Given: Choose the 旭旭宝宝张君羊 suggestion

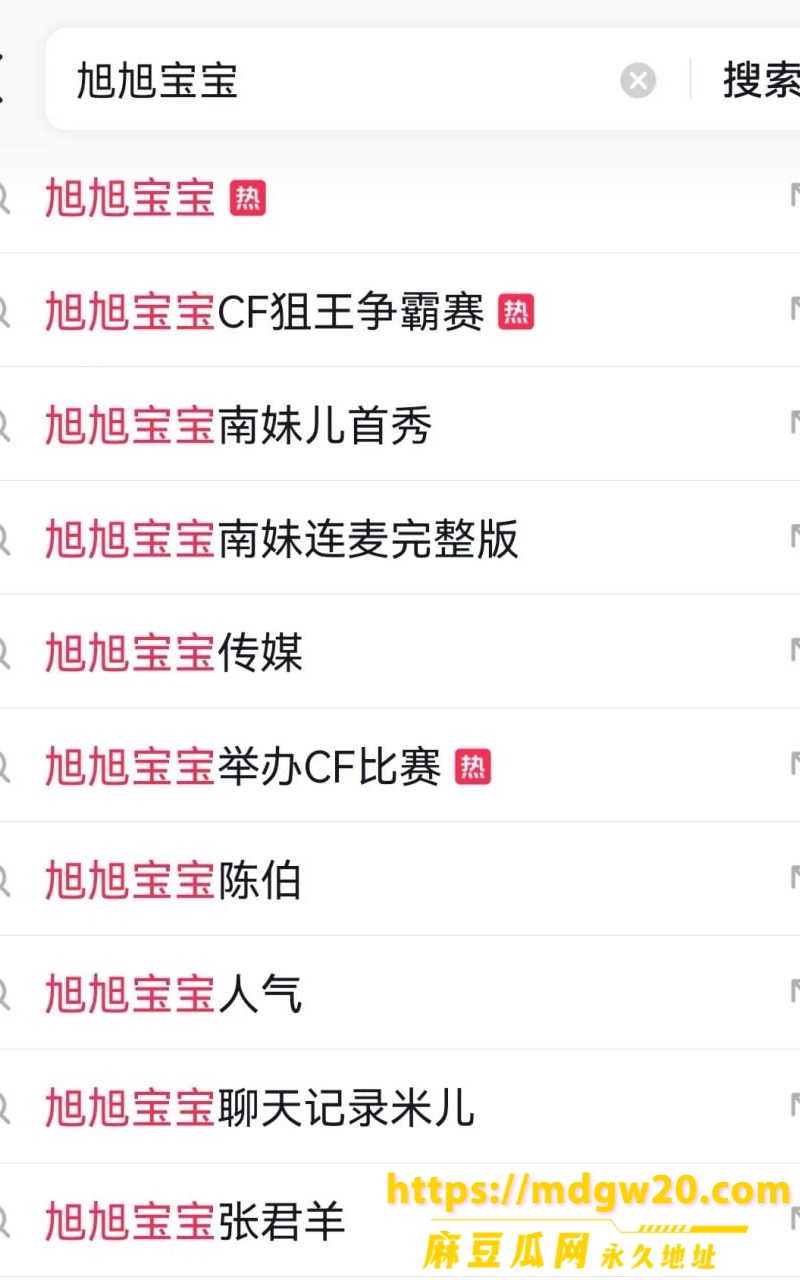Looking at the screenshot, I should (400, 1222).
